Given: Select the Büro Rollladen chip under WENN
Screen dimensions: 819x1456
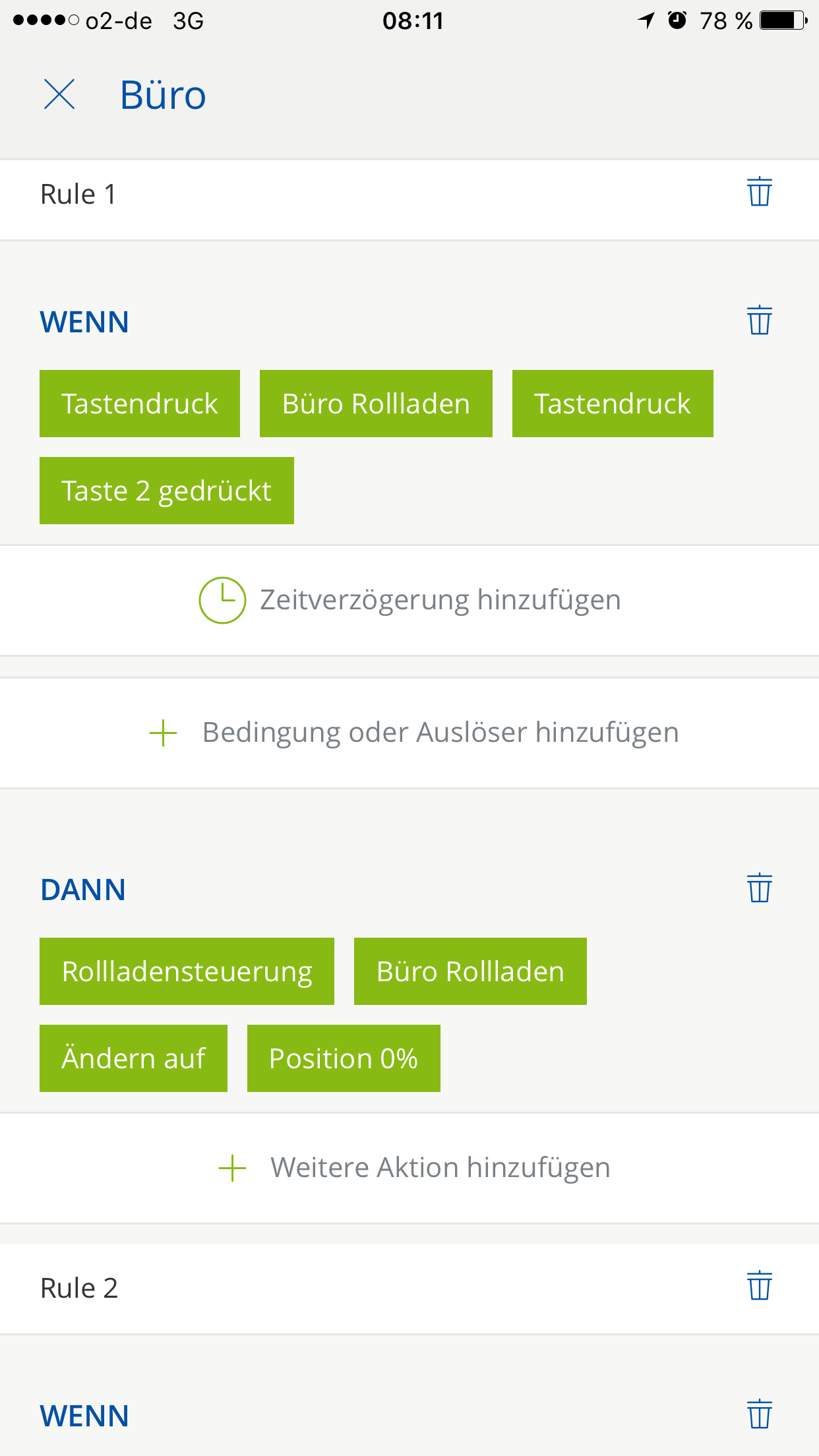Looking at the screenshot, I should pos(376,404).
